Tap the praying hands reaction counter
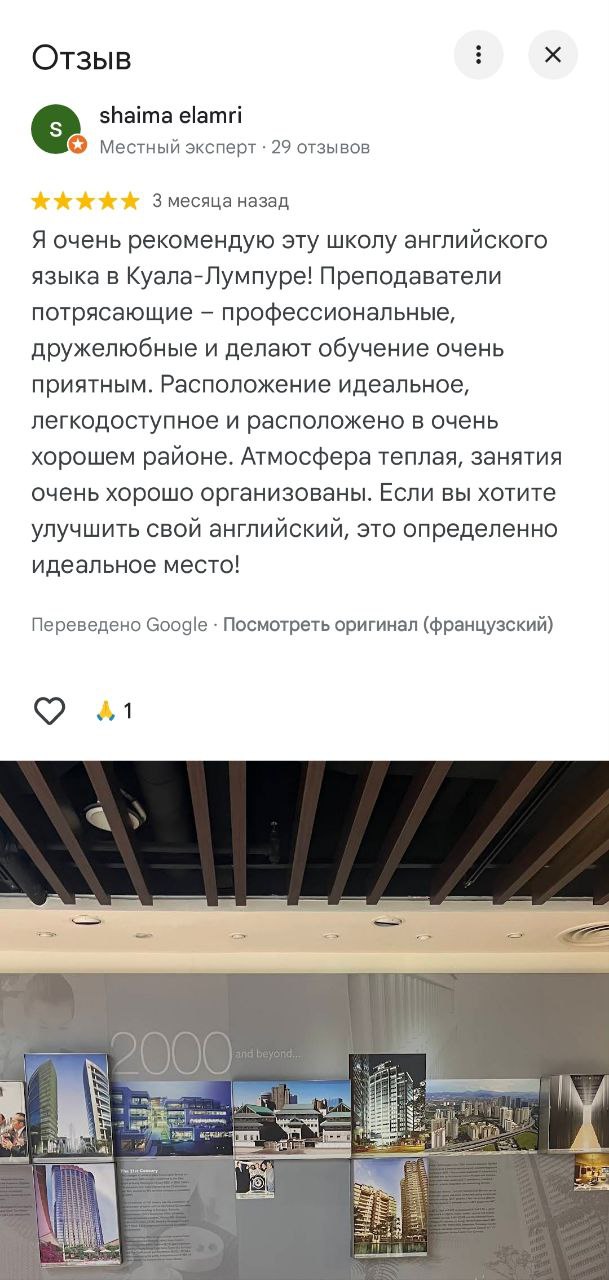This screenshot has height=1280, width=609. pyautogui.click(x=114, y=711)
